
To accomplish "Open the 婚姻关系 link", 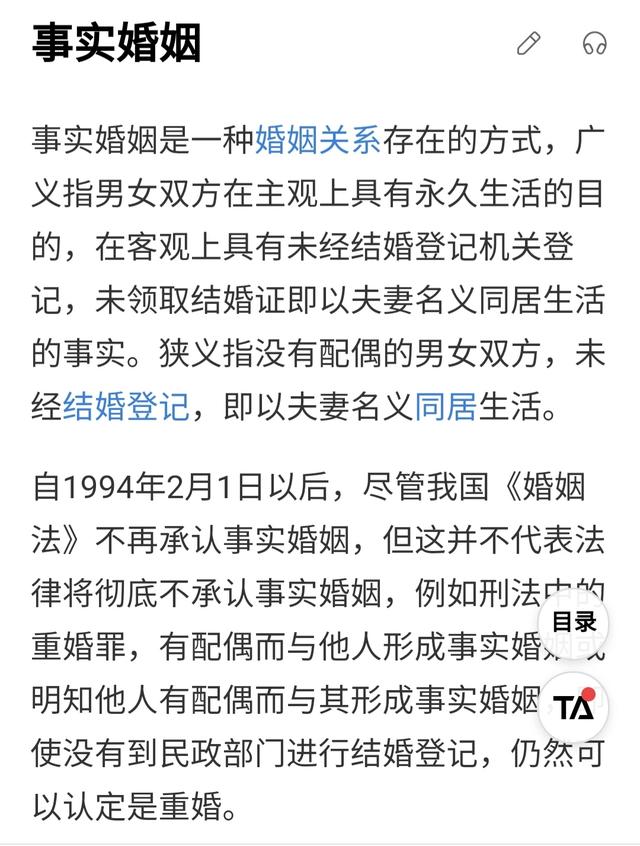I will [317, 140].
